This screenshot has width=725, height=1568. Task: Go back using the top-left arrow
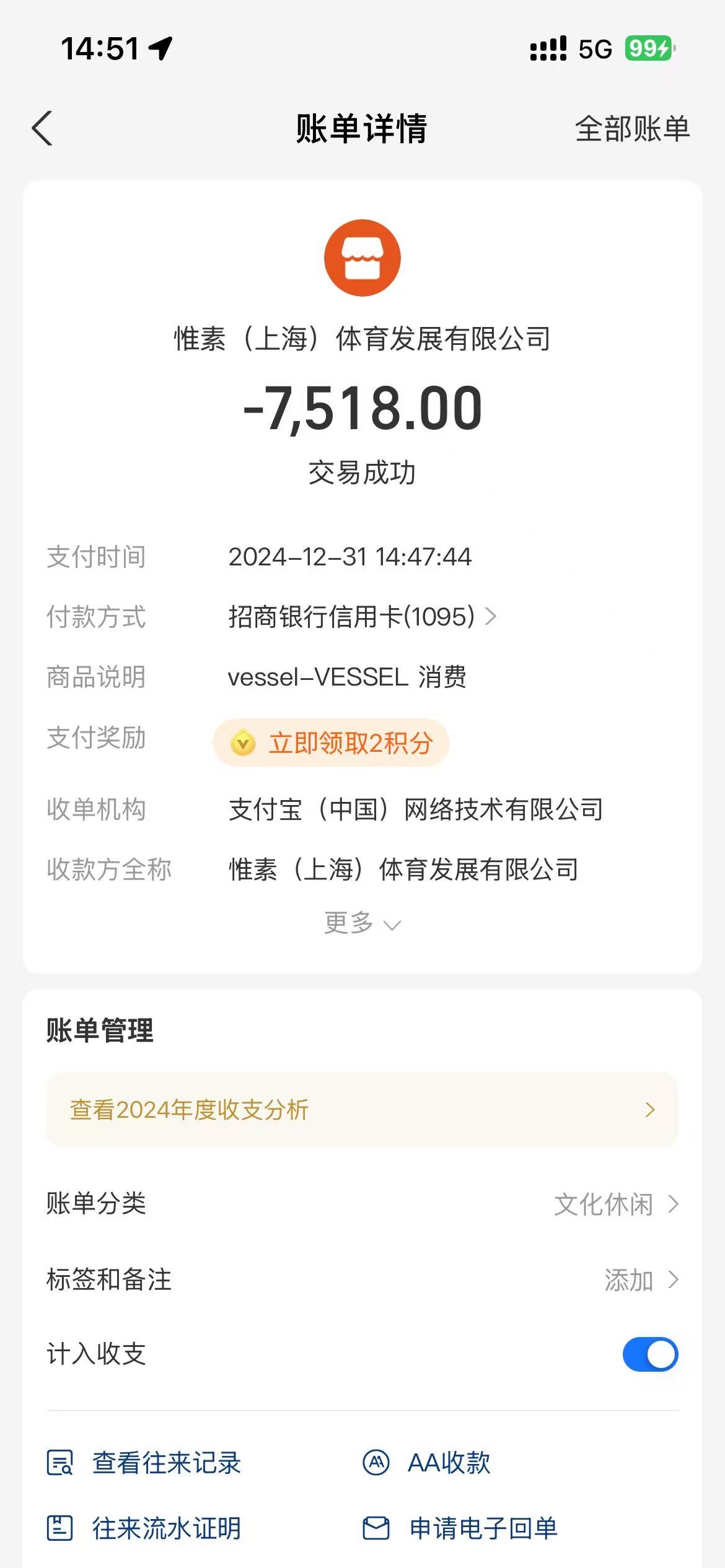[42, 129]
